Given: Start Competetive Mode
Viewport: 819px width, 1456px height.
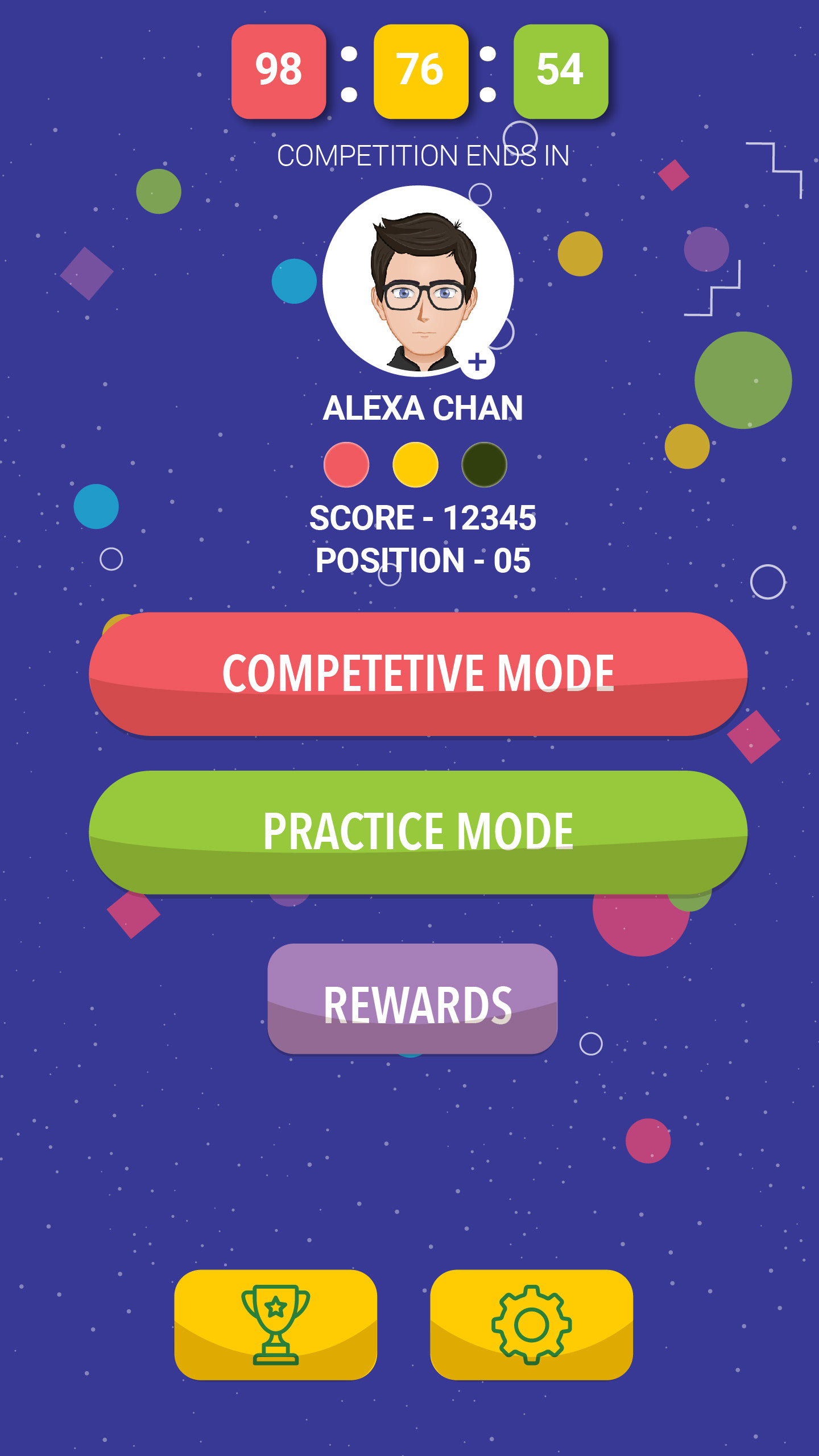Looking at the screenshot, I should pos(418,674).
